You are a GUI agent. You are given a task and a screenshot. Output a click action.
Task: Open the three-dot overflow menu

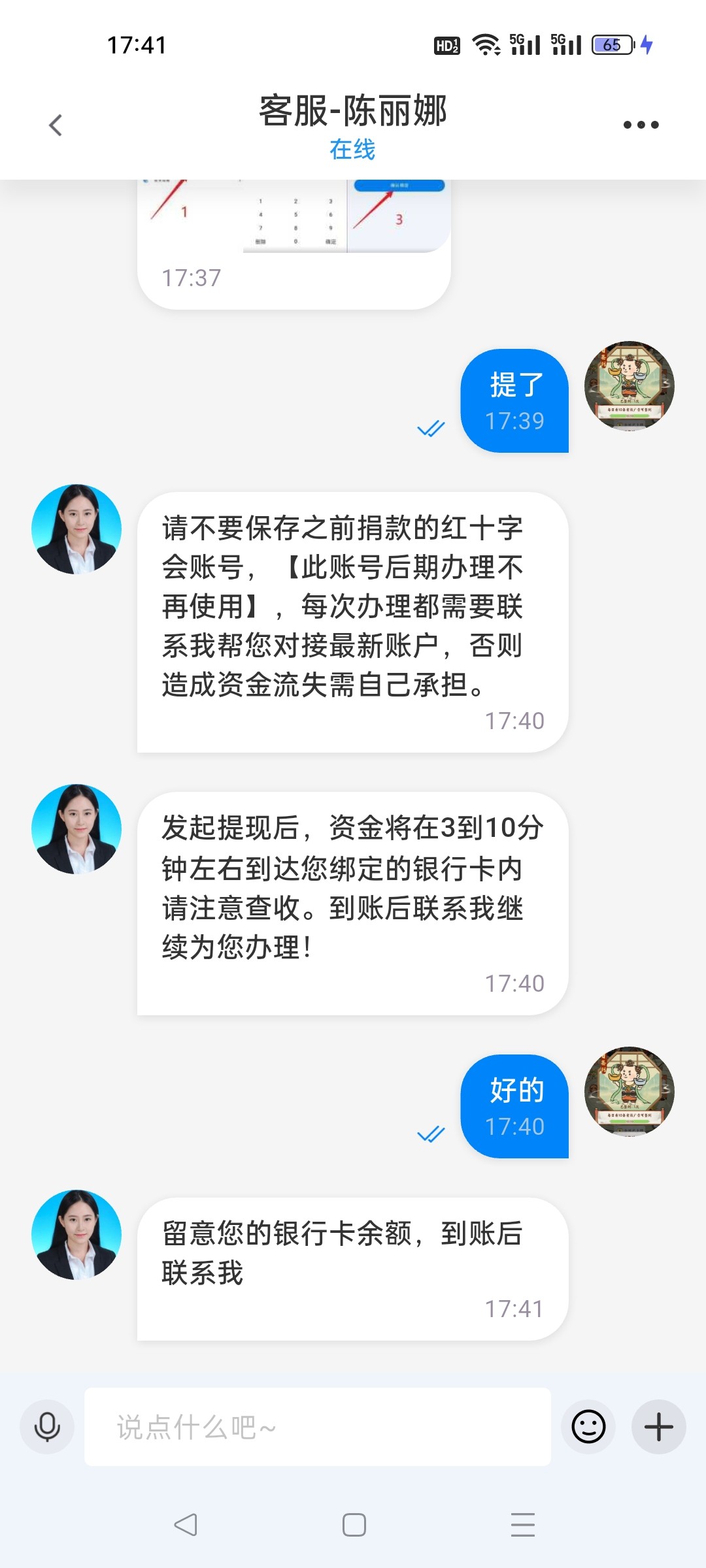click(x=641, y=125)
